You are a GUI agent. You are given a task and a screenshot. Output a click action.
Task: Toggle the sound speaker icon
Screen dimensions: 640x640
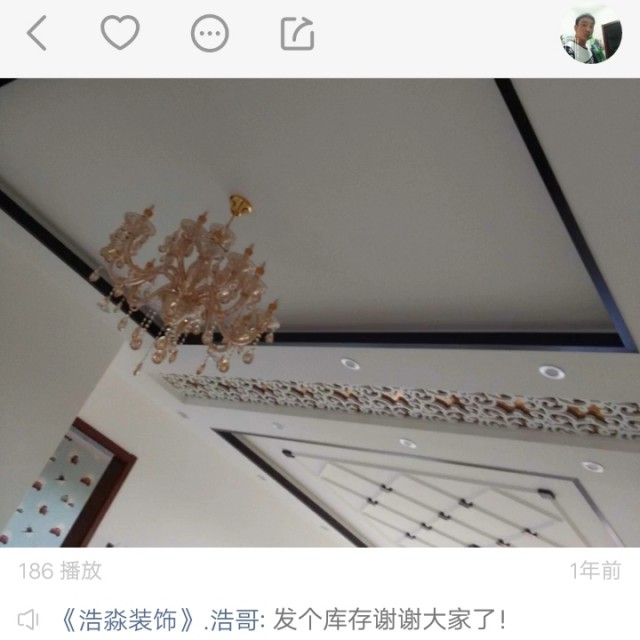click(x=28, y=618)
